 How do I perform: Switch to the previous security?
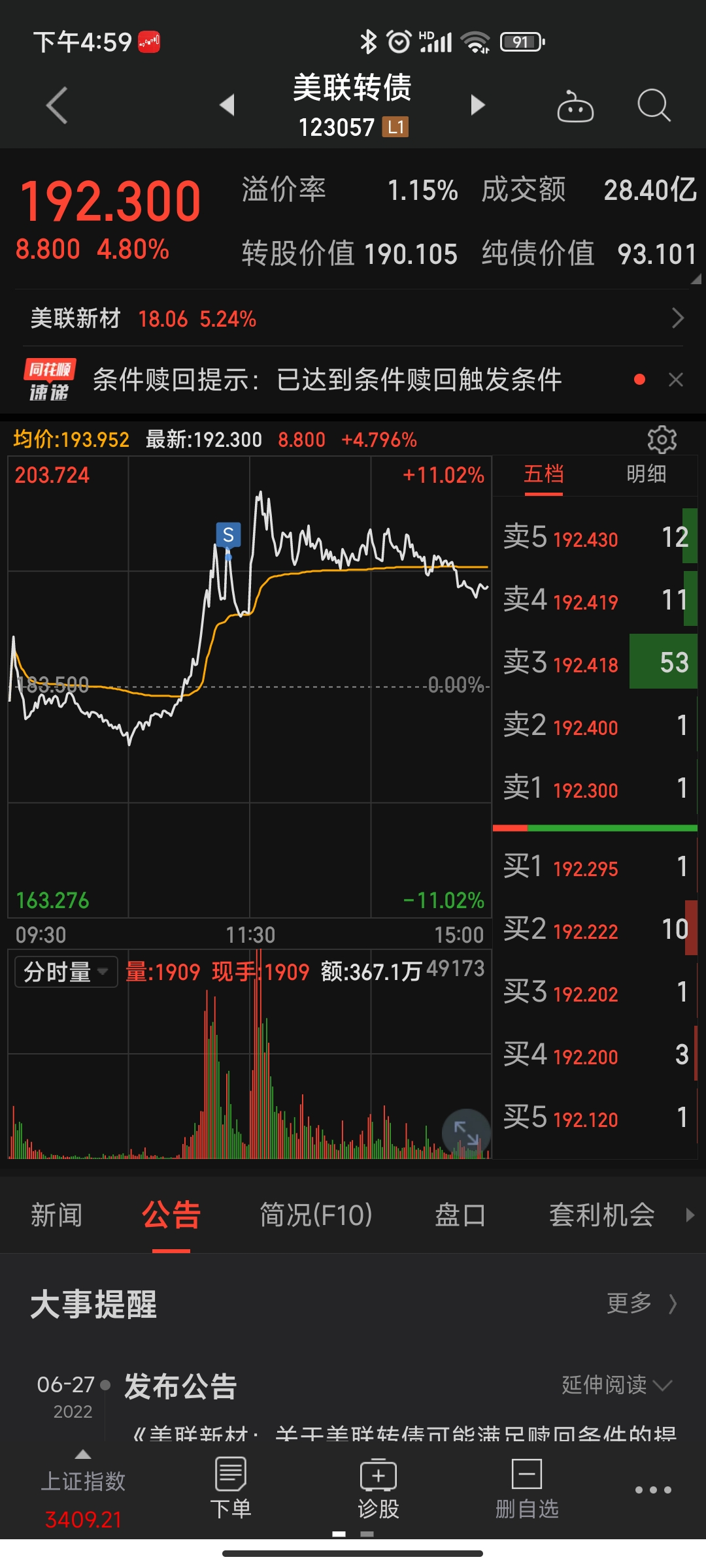pyautogui.click(x=227, y=105)
